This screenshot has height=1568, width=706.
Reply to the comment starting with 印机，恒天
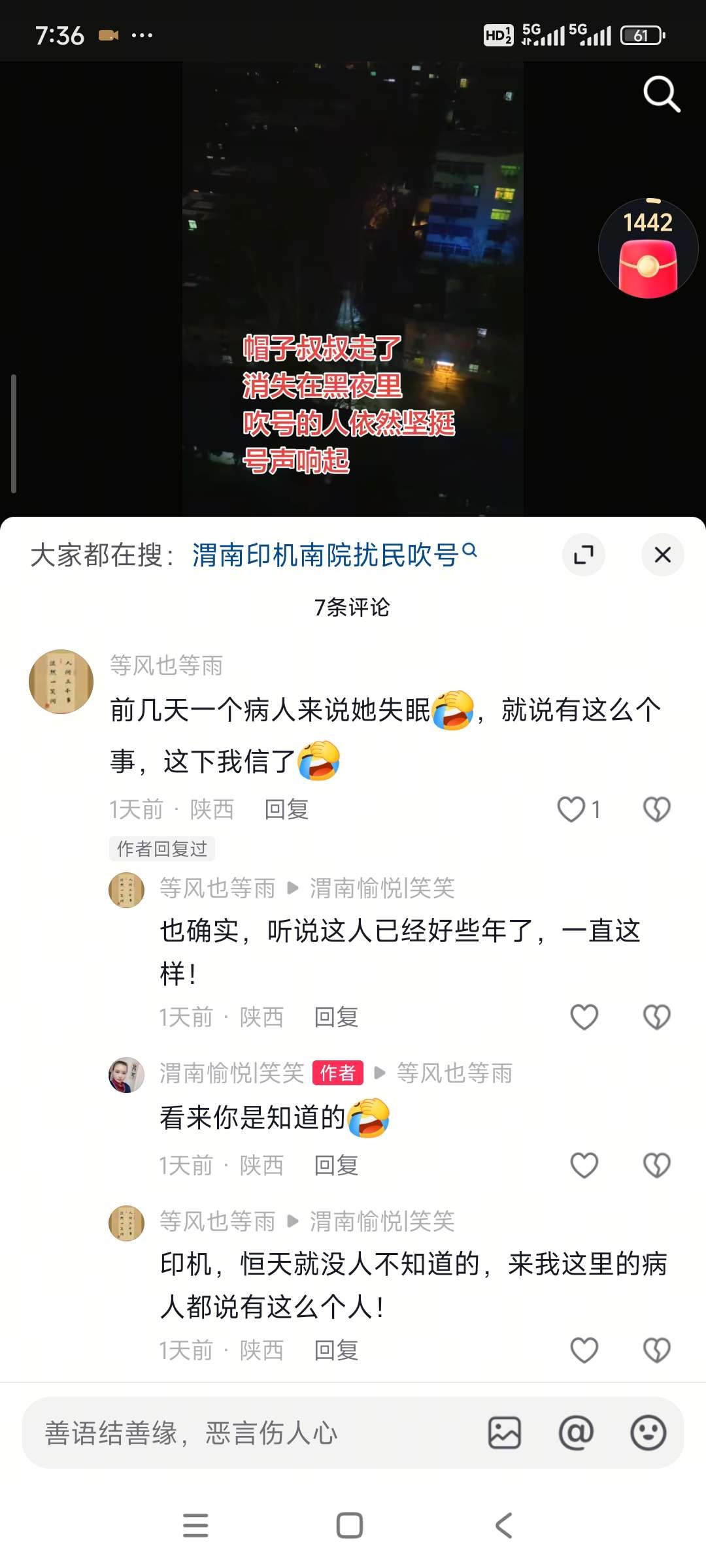[x=336, y=1350]
